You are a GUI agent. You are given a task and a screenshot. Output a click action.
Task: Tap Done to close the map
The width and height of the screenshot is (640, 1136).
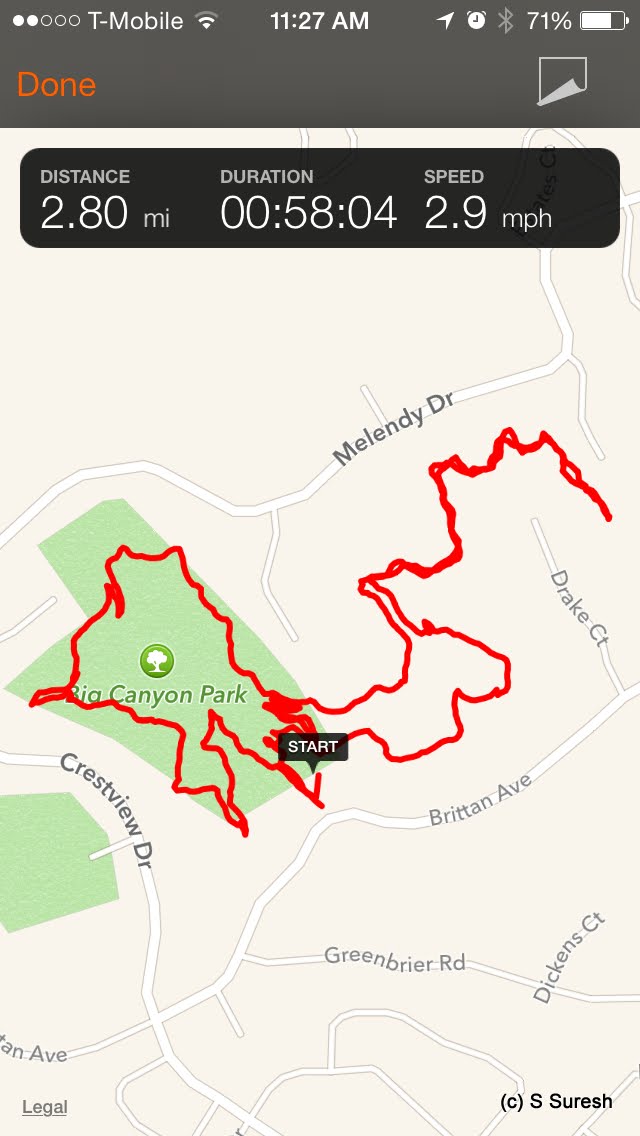(56, 85)
